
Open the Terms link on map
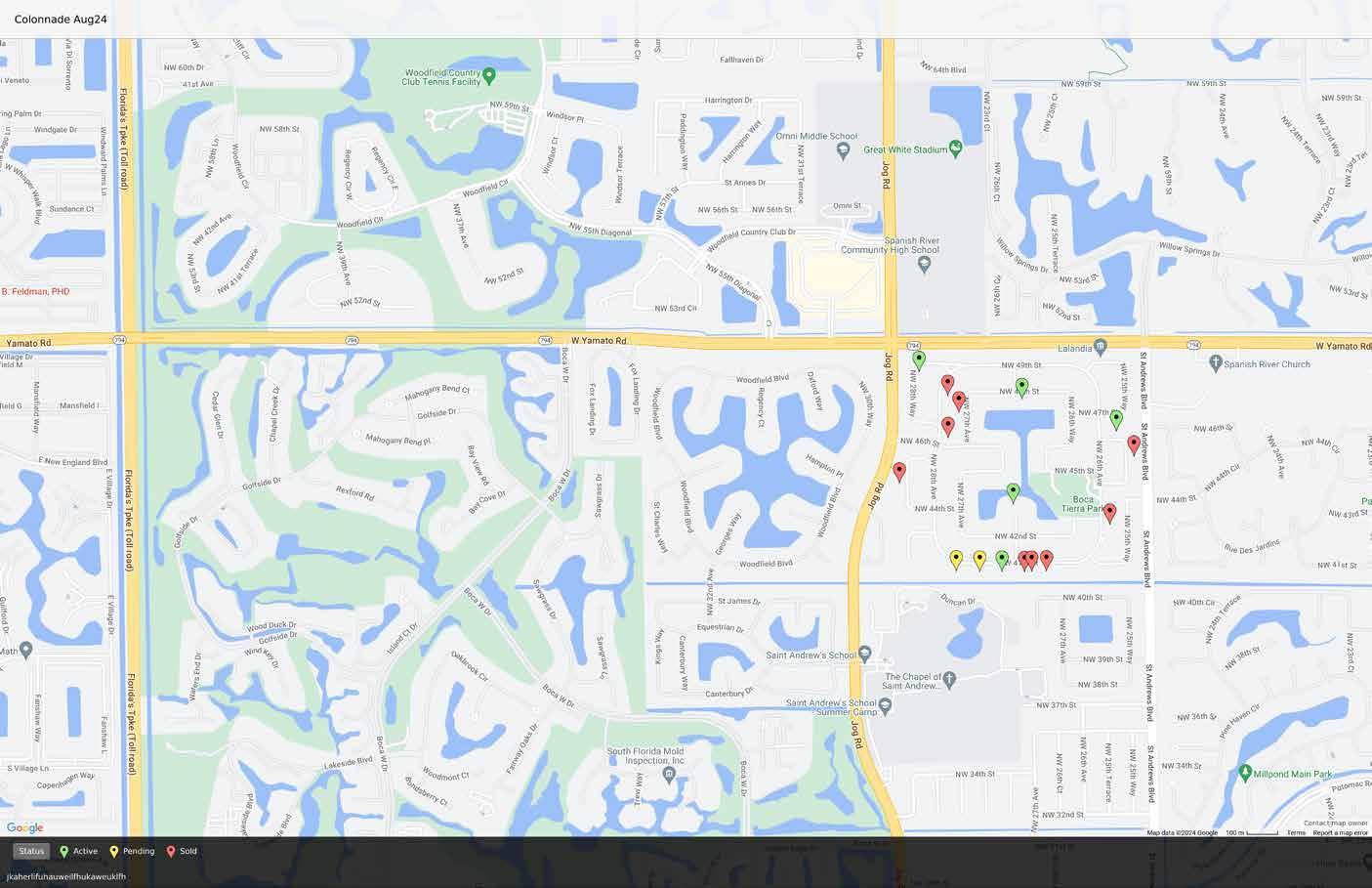pos(1296,833)
